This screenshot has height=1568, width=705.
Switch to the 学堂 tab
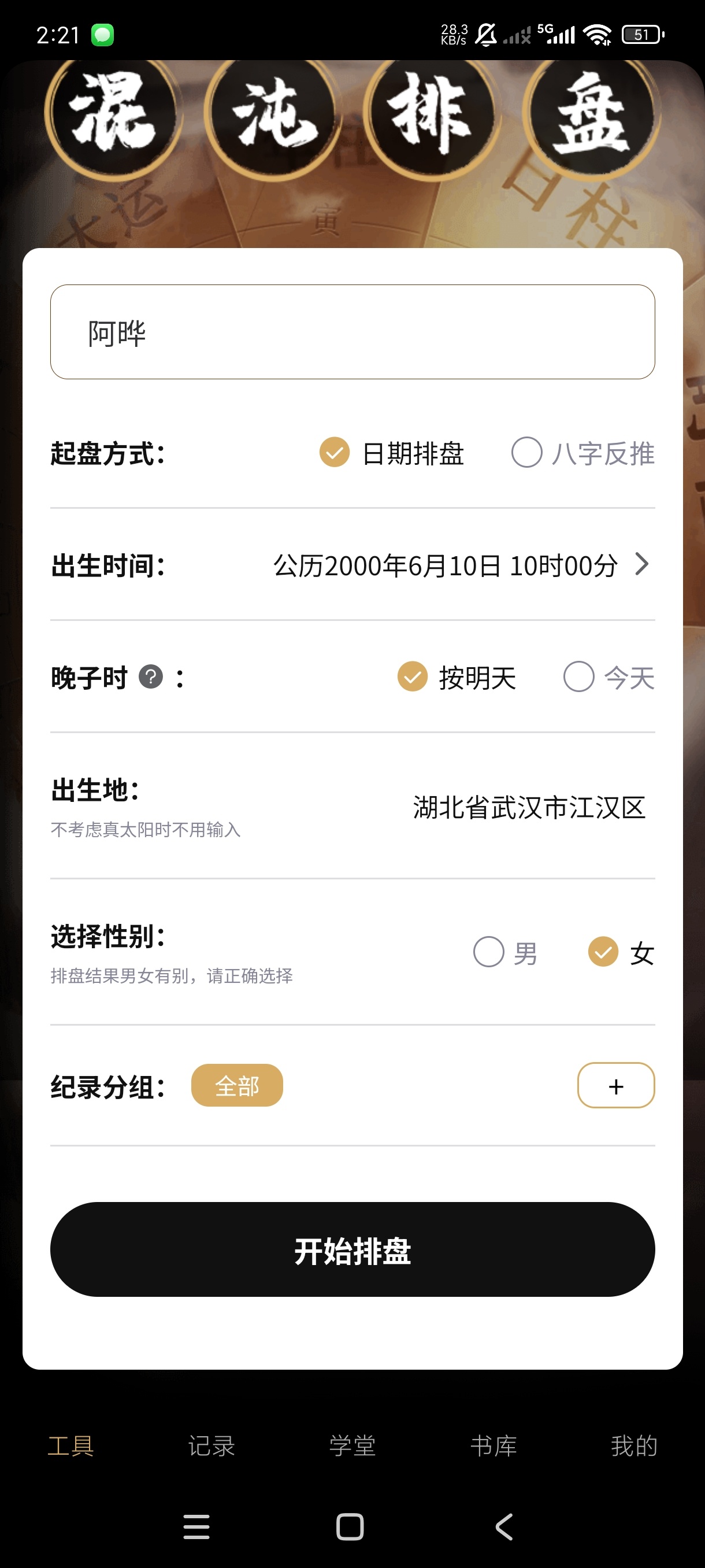coord(352,1445)
